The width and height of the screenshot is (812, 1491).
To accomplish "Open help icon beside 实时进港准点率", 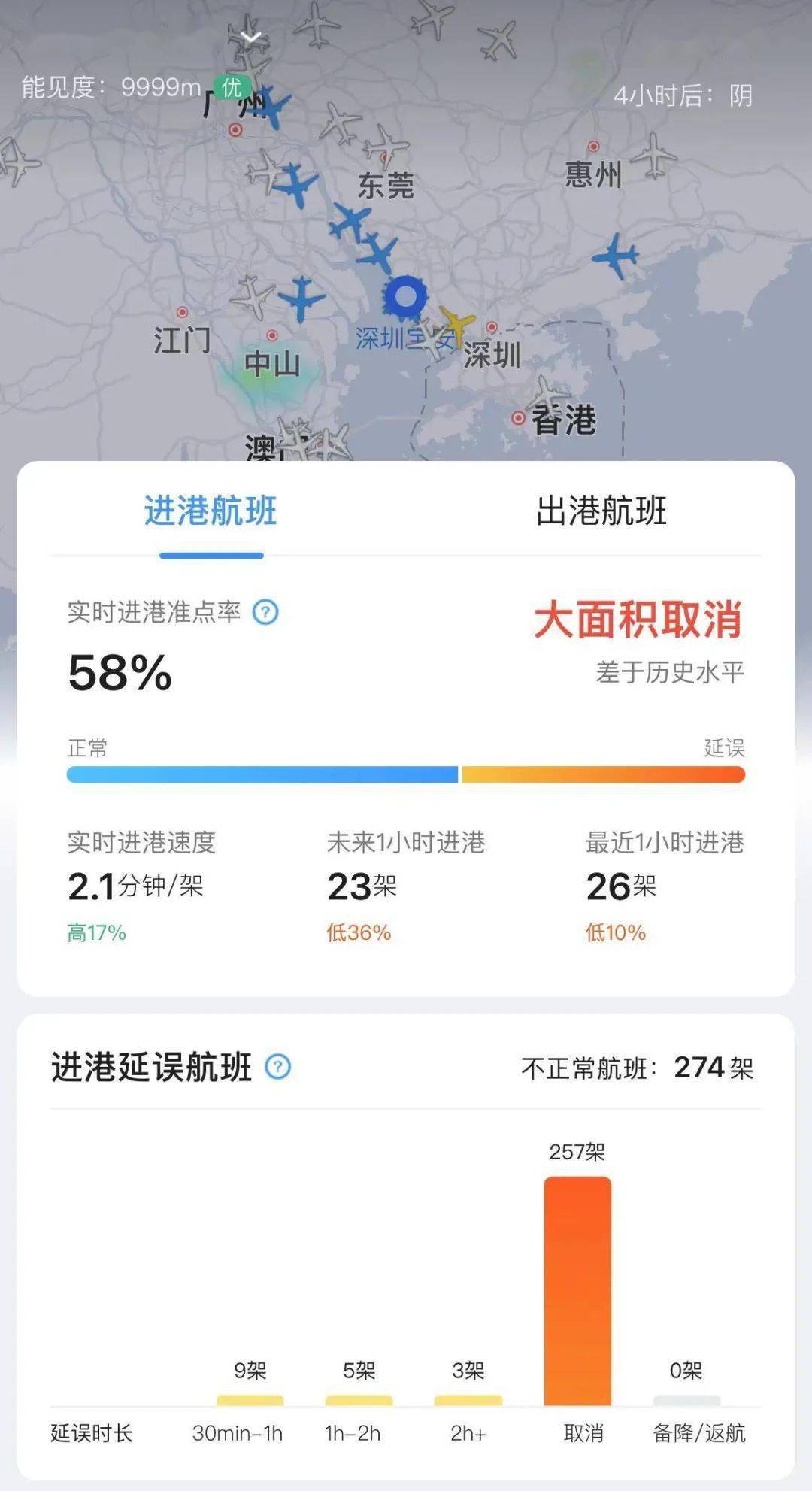I will point(265,612).
